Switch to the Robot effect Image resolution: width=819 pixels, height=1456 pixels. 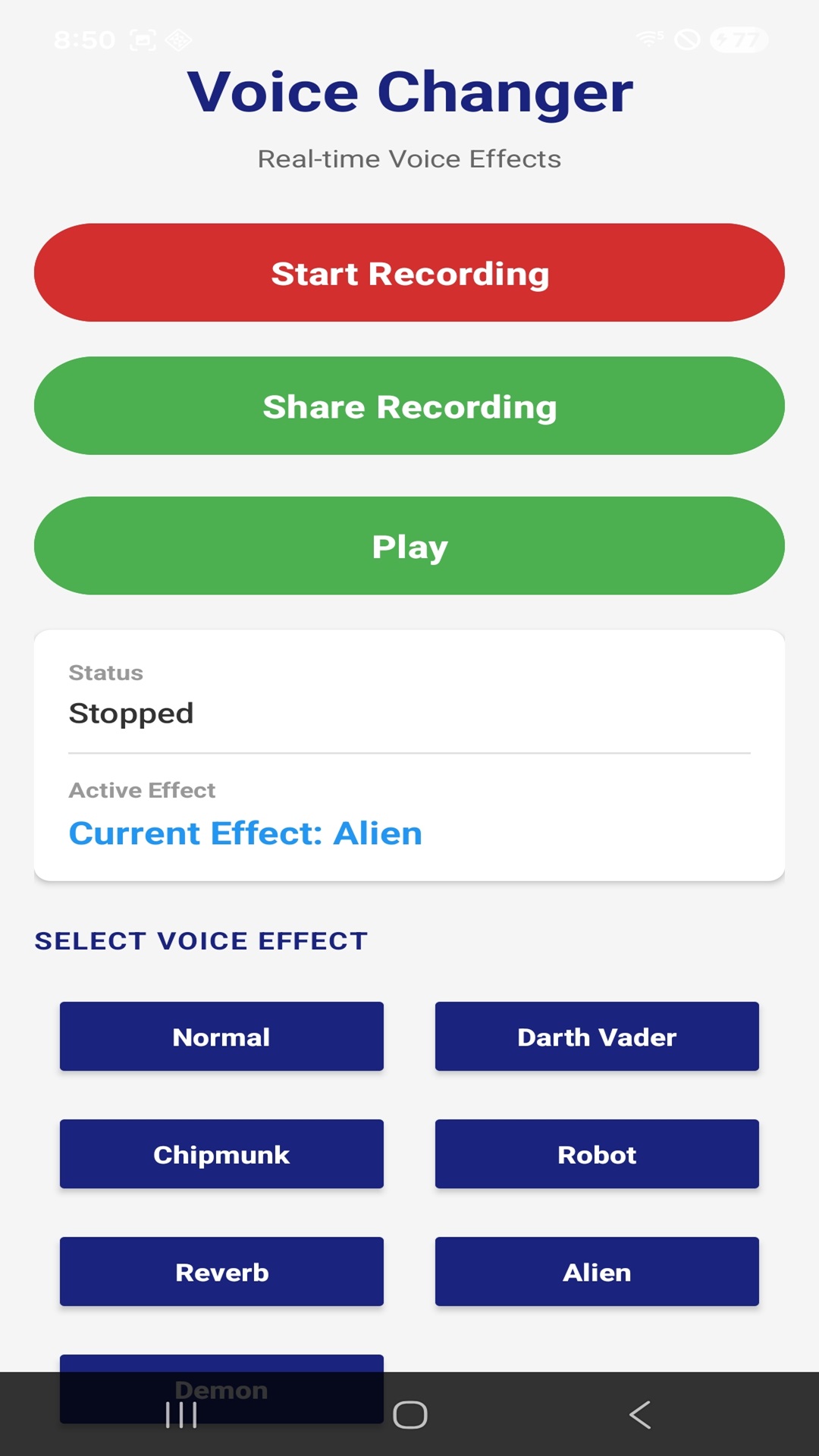tap(597, 1154)
